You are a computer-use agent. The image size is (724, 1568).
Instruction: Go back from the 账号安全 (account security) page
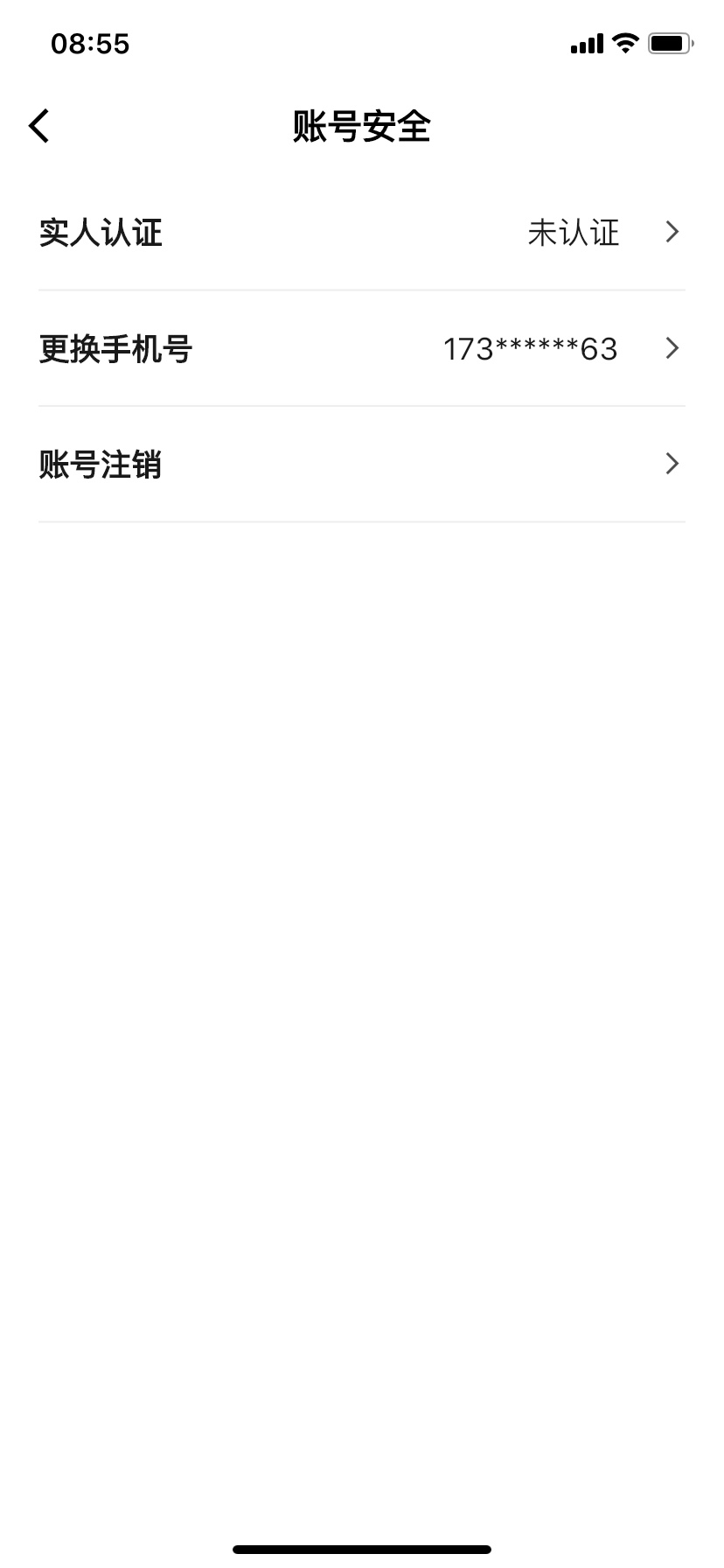(x=39, y=126)
